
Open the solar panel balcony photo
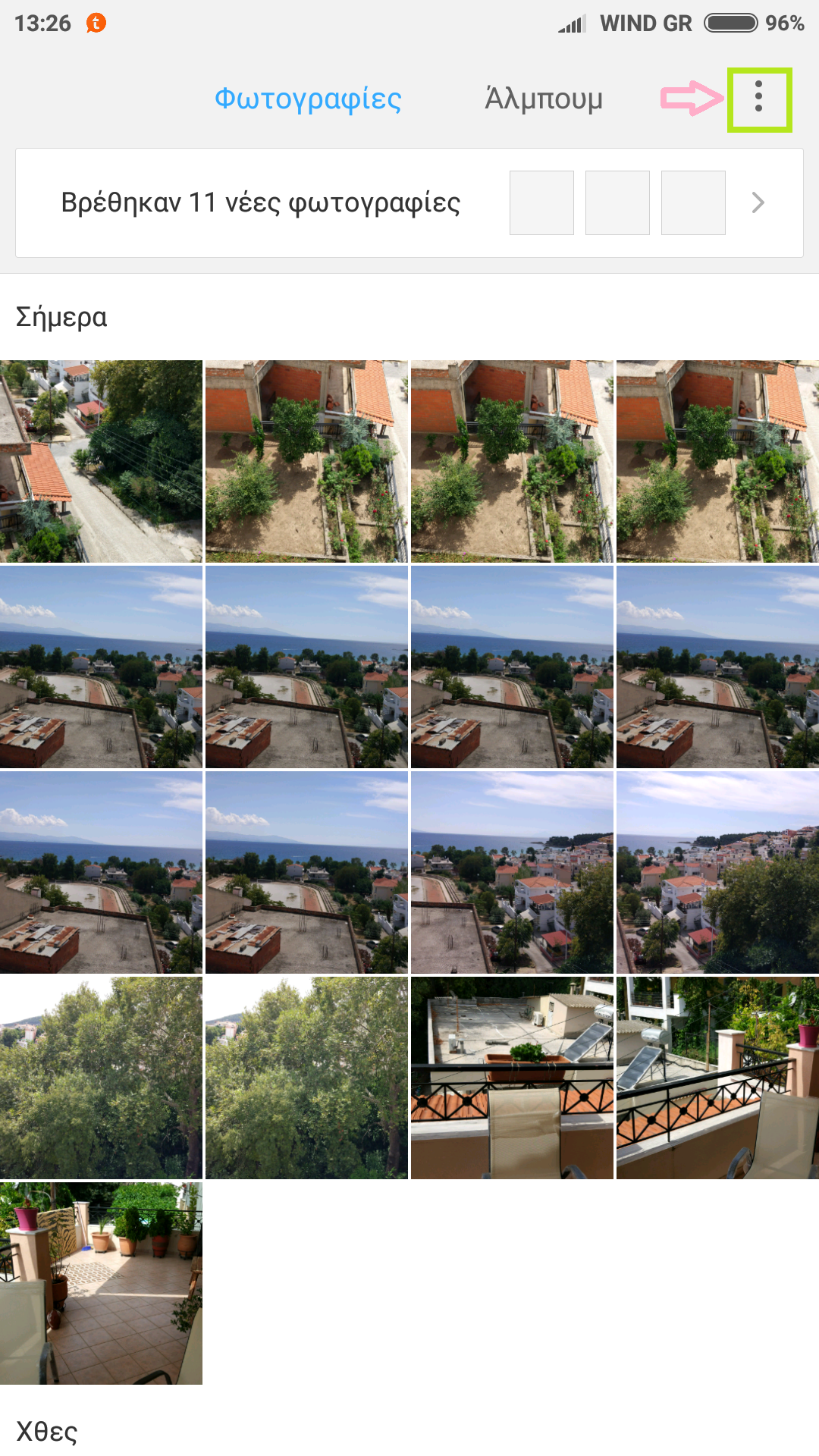pyautogui.click(x=717, y=1078)
